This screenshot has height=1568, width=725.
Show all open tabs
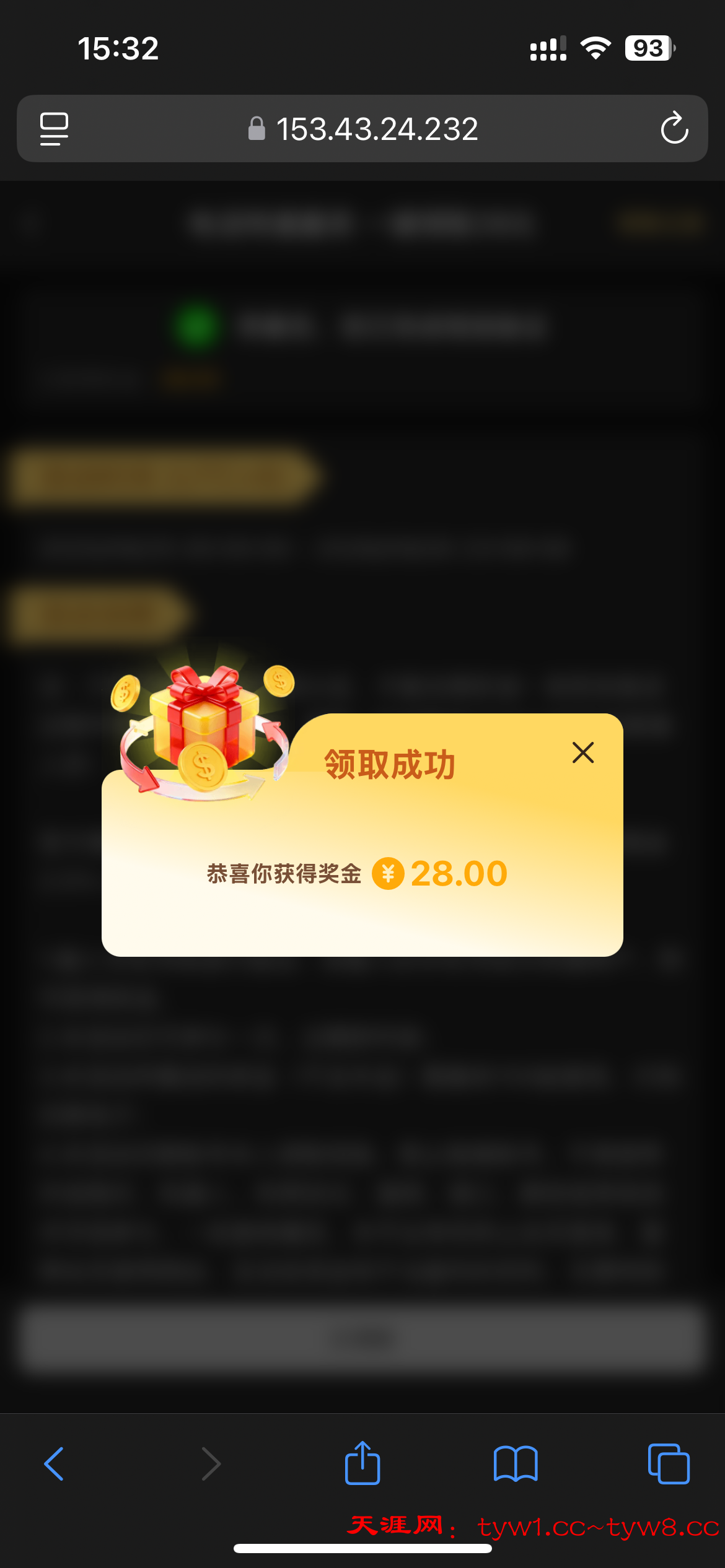(668, 1464)
